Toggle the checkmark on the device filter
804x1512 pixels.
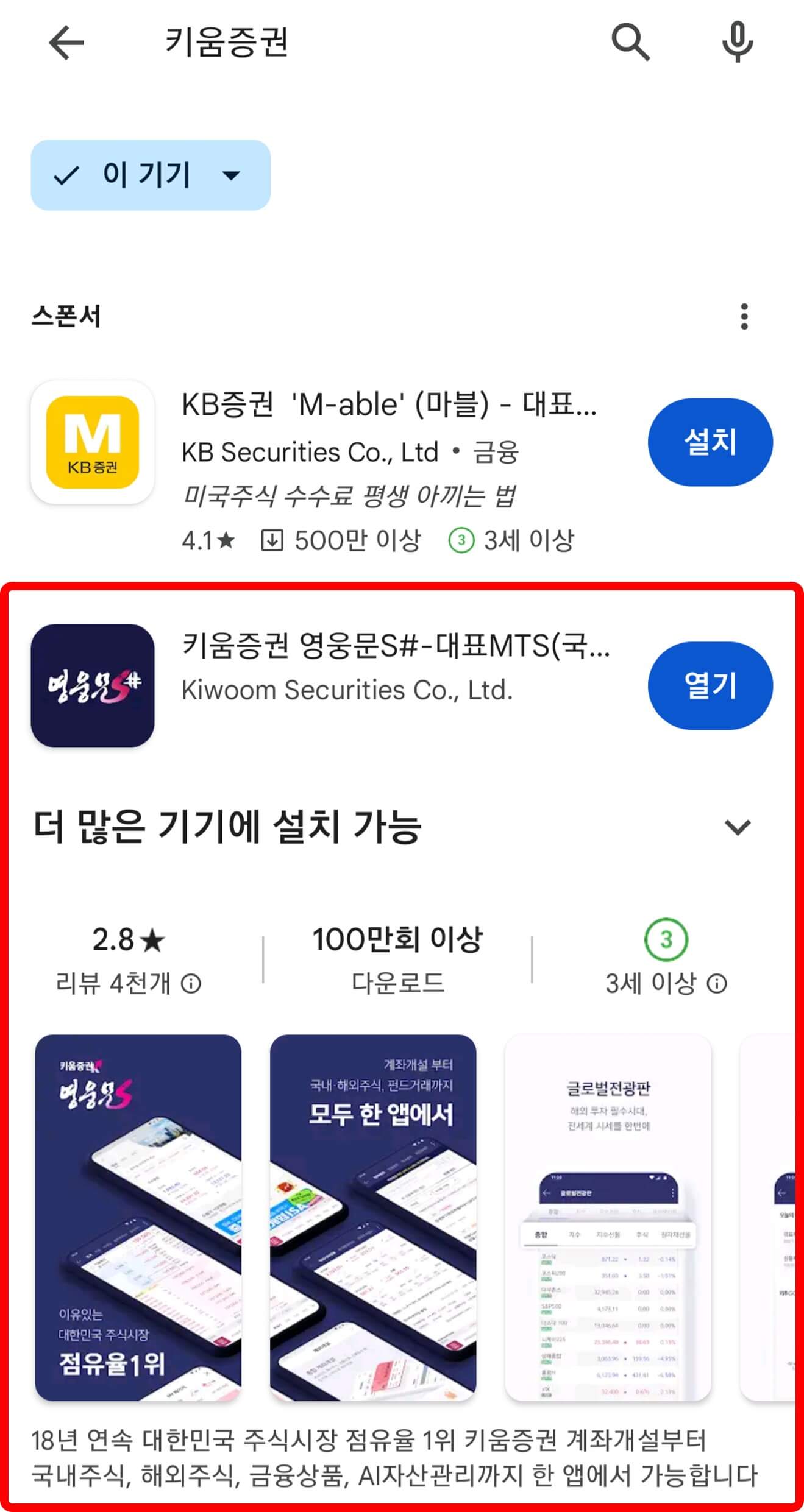click(x=64, y=176)
